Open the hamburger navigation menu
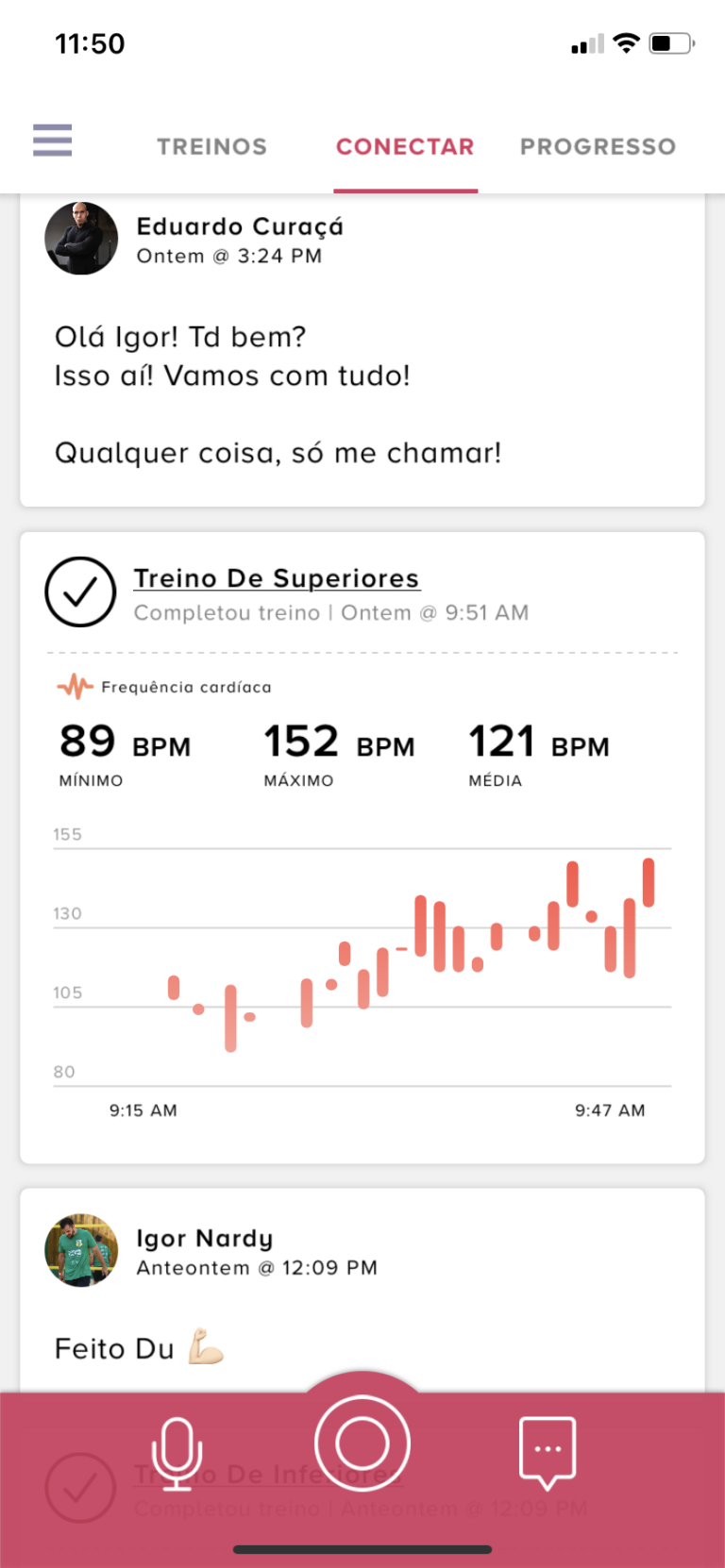725x1568 pixels. pos(52,139)
